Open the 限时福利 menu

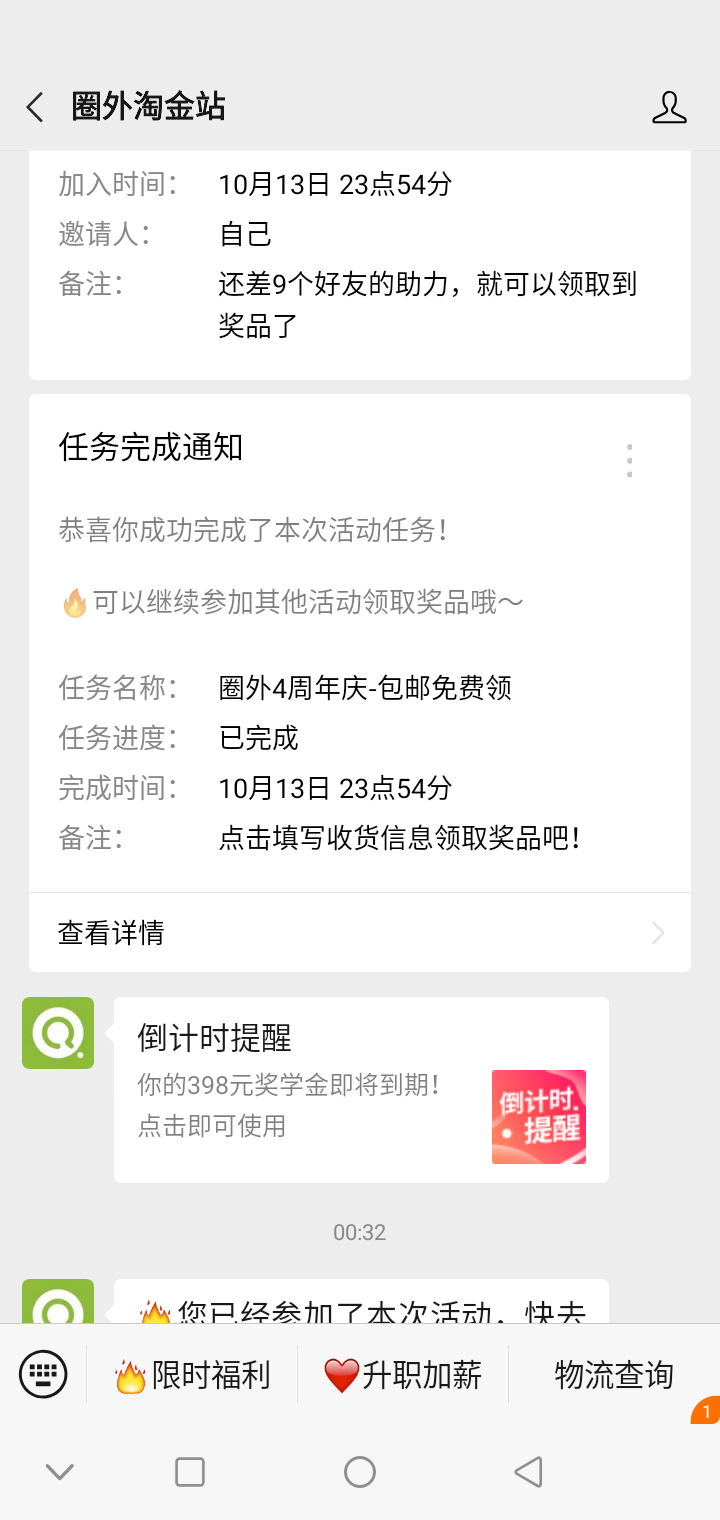193,1375
